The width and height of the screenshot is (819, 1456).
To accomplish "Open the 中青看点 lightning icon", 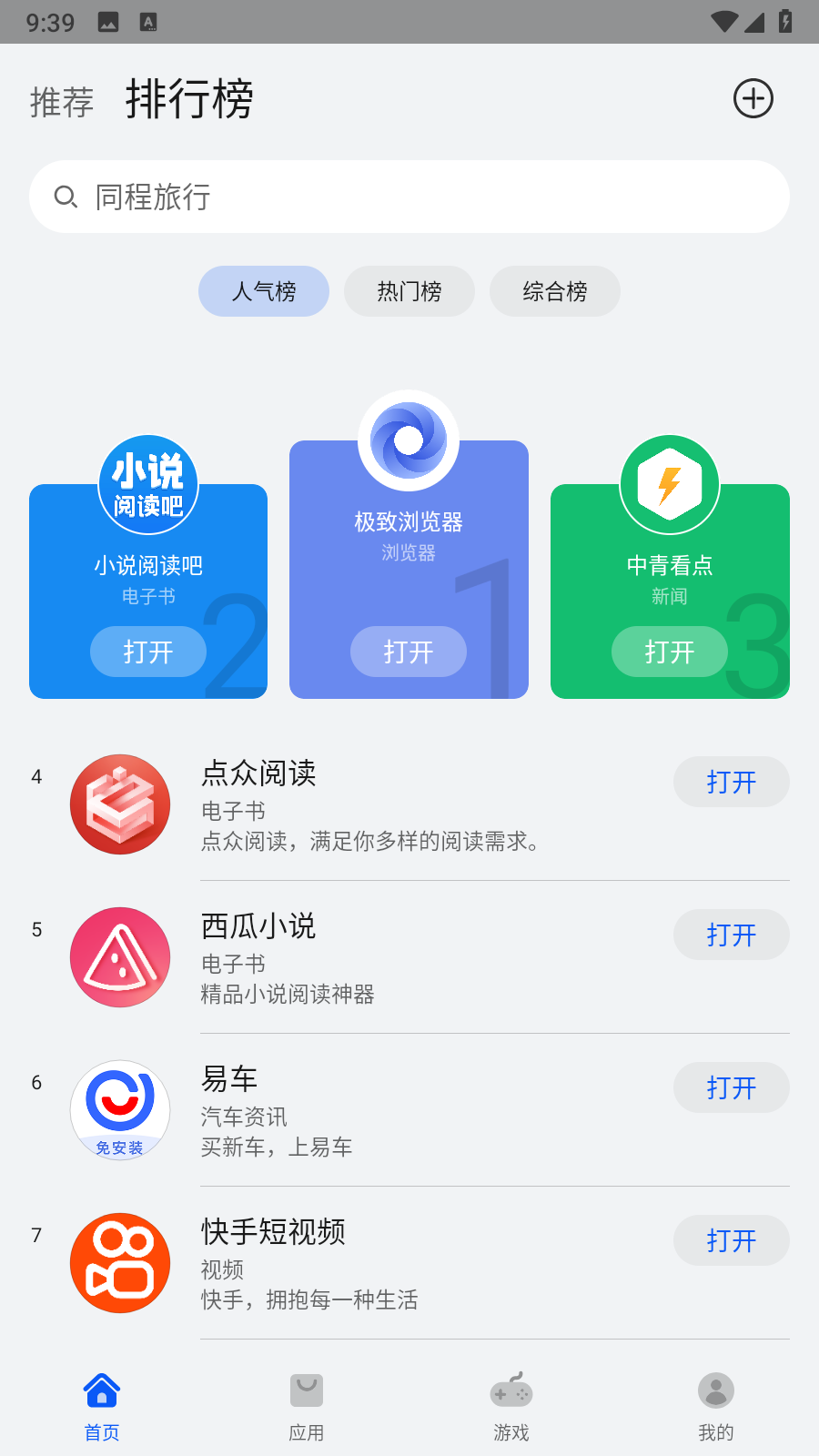I will pos(670,483).
